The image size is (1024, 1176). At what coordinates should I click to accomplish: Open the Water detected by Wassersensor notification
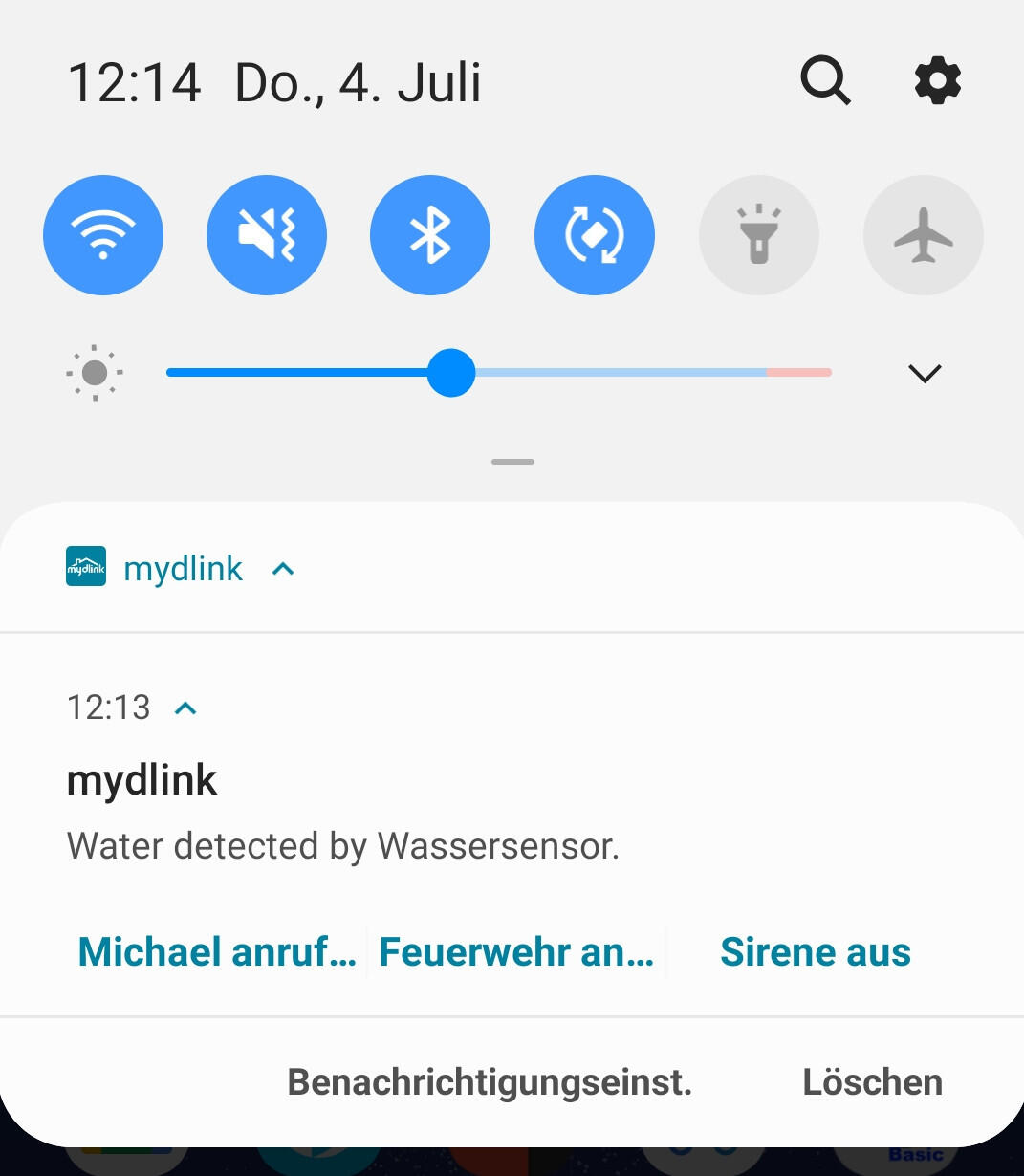click(x=343, y=846)
